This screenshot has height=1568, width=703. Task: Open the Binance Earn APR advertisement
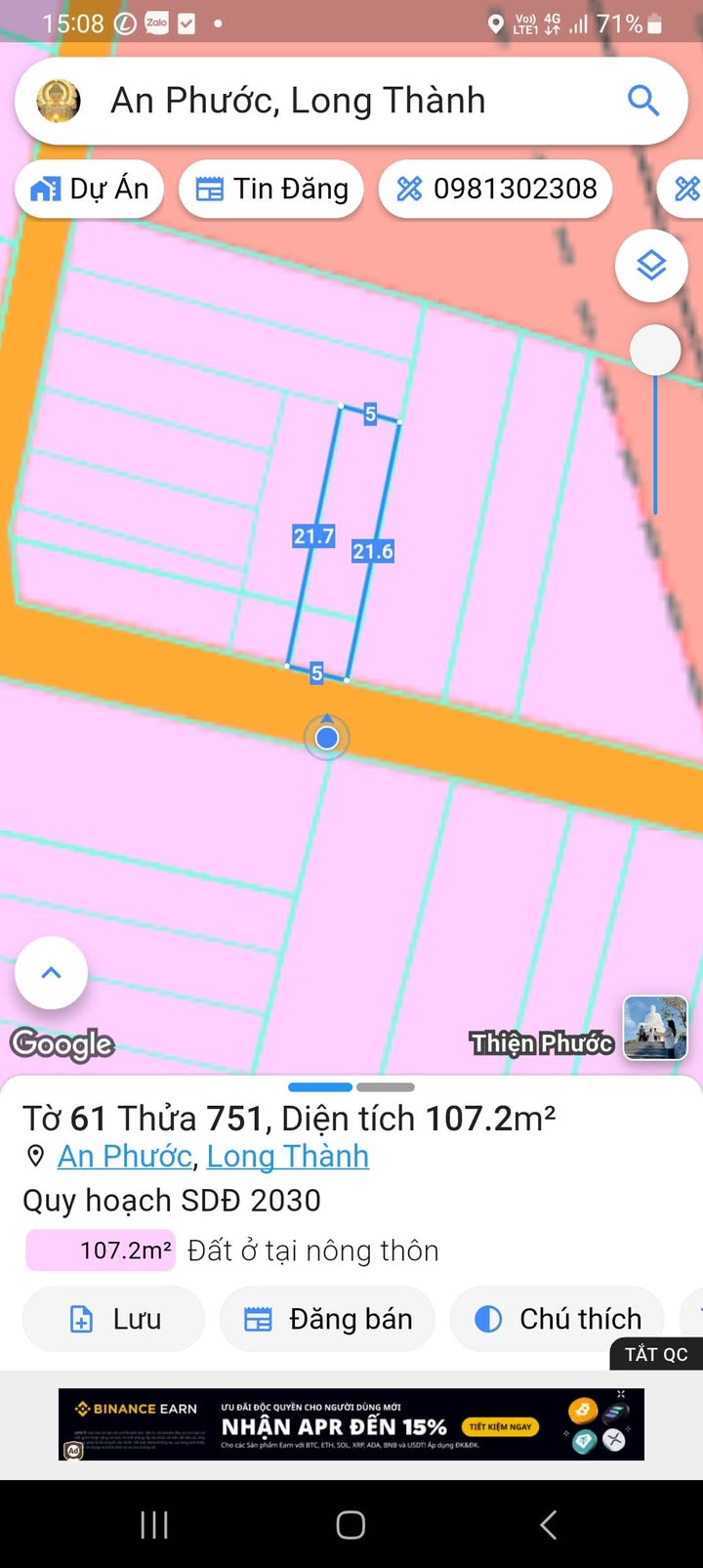(351, 1424)
